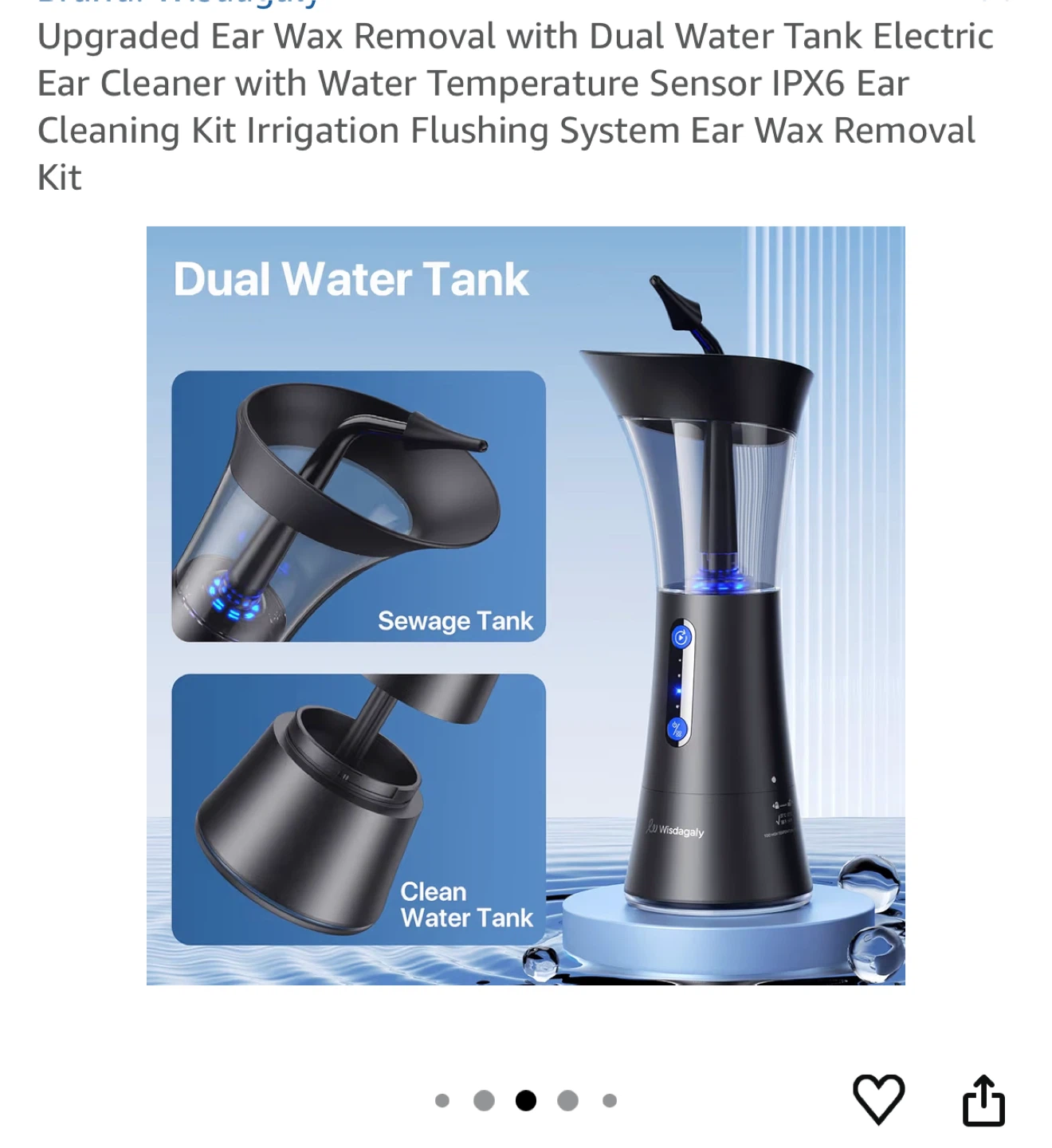
Task: Add this ear cleaner to your wish list
Action: pyautogui.click(x=878, y=1099)
